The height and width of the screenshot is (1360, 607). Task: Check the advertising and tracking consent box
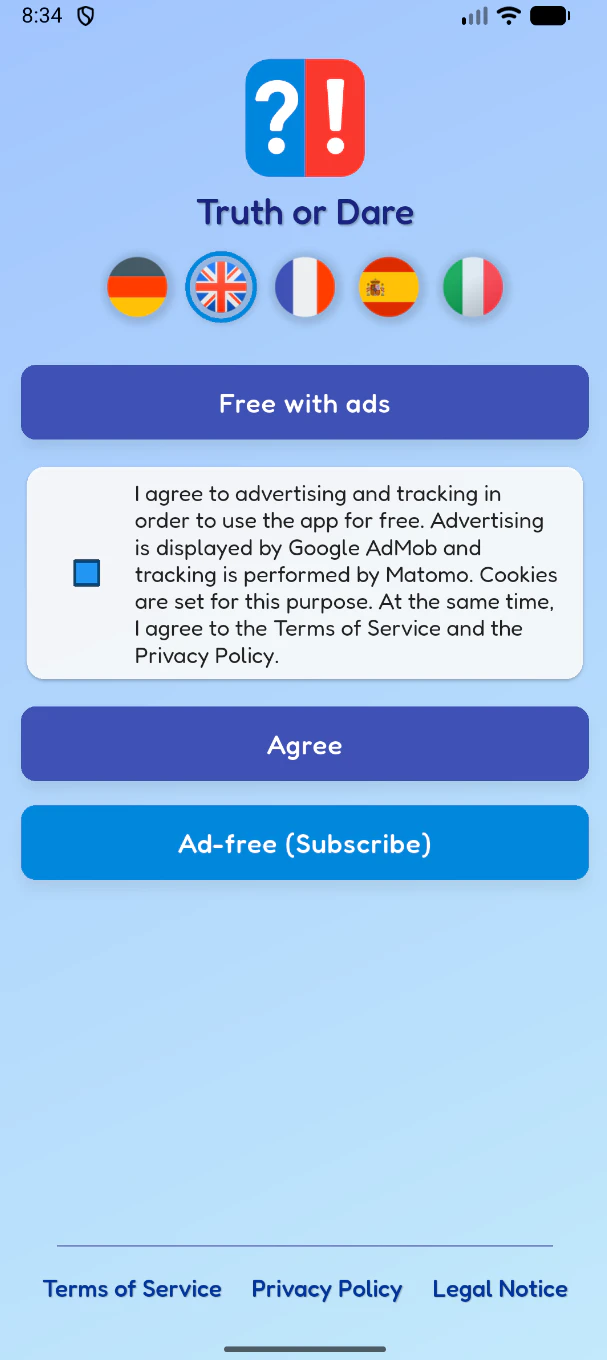coord(87,574)
